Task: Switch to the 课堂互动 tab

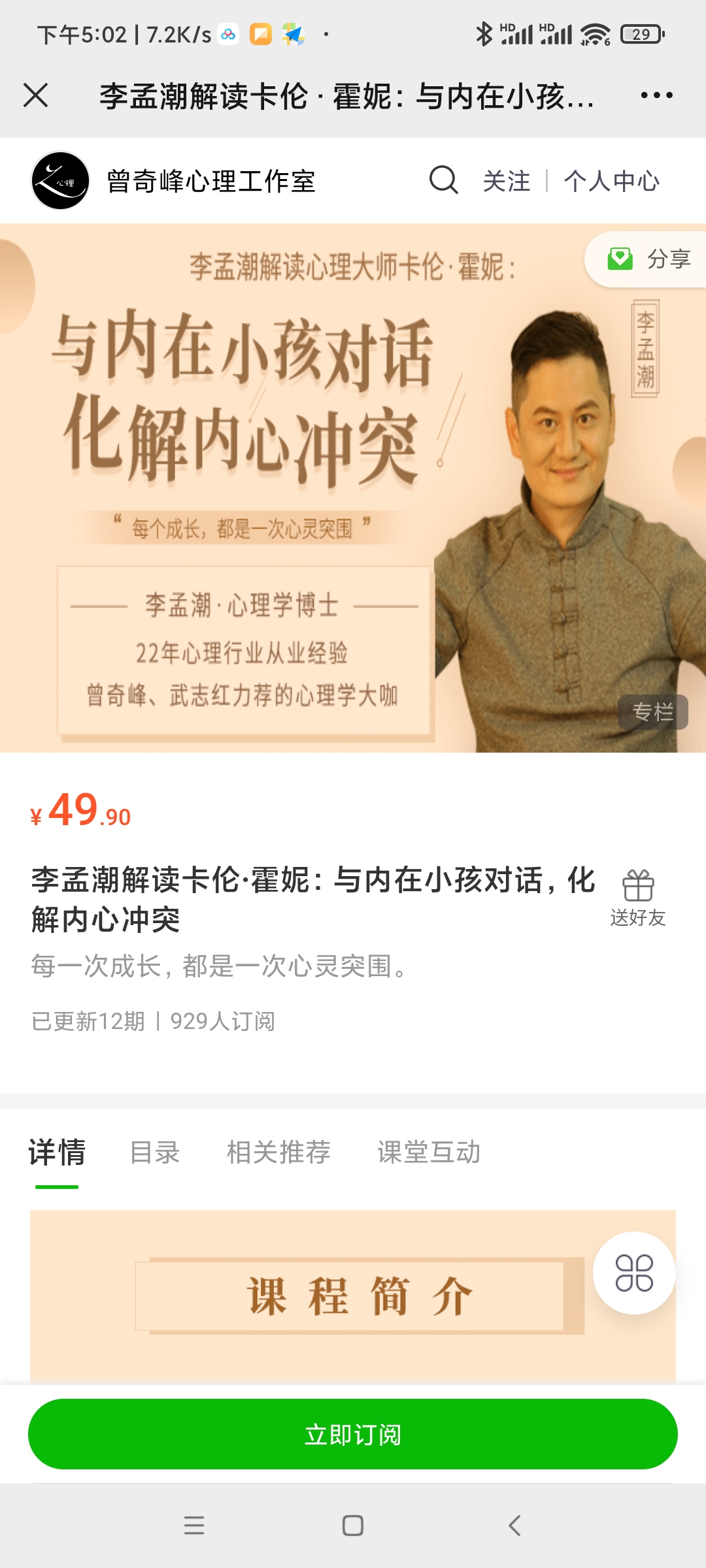Action: [x=429, y=1152]
